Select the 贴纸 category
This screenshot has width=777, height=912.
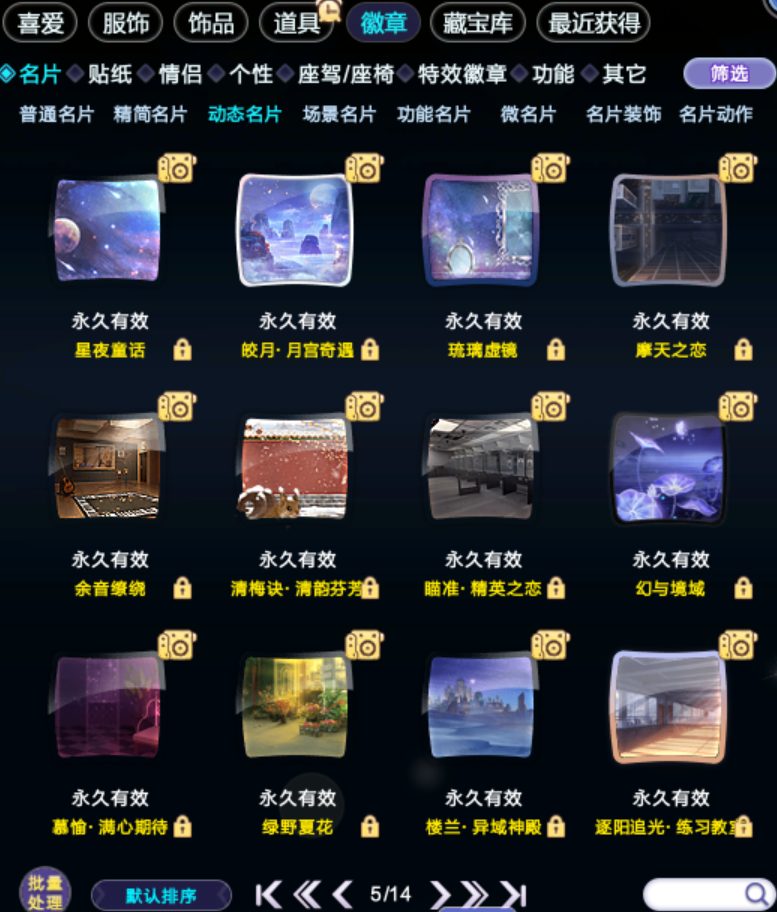tap(110, 74)
